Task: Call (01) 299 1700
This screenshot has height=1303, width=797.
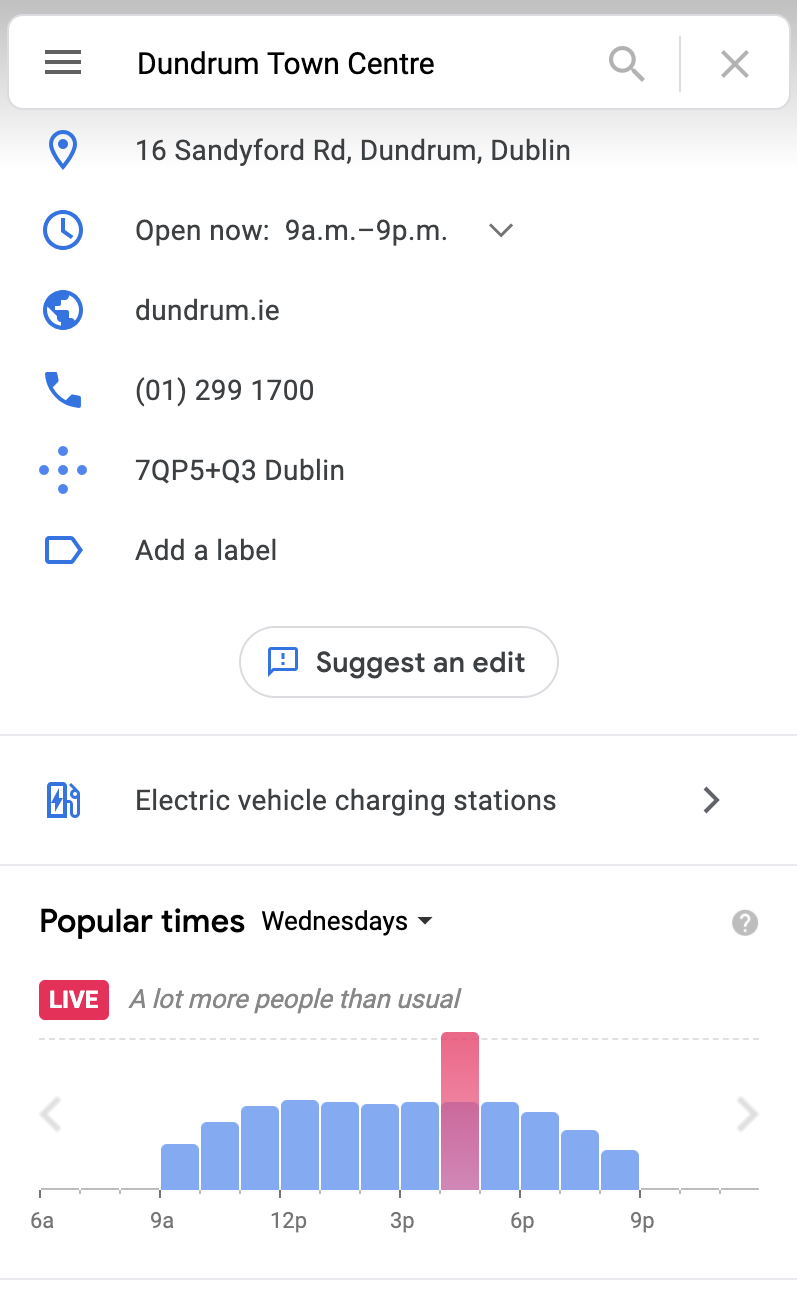Action: 224,390
